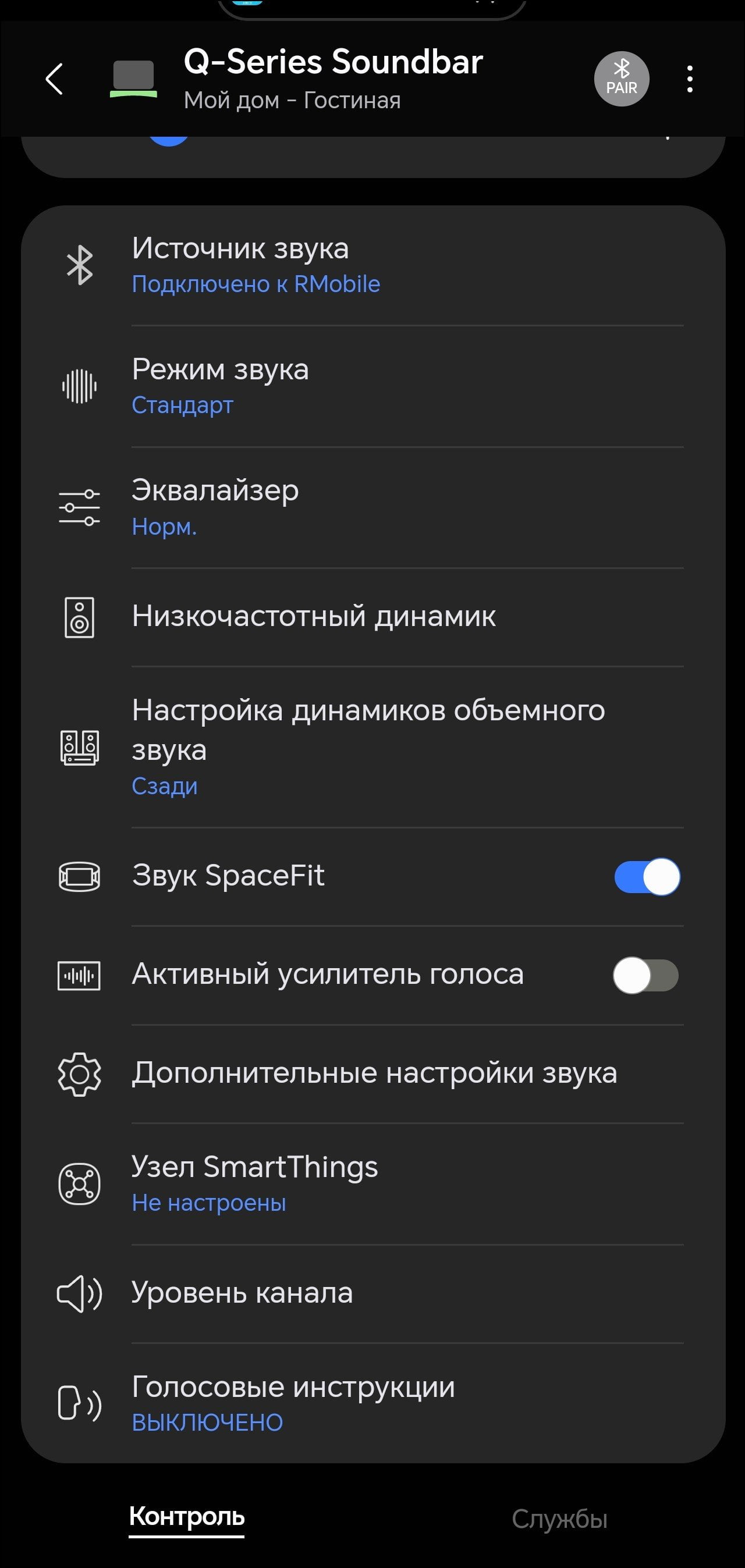Open Настройка динамиков объемного звука
This screenshot has width=745, height=1568.
point(373,747)
